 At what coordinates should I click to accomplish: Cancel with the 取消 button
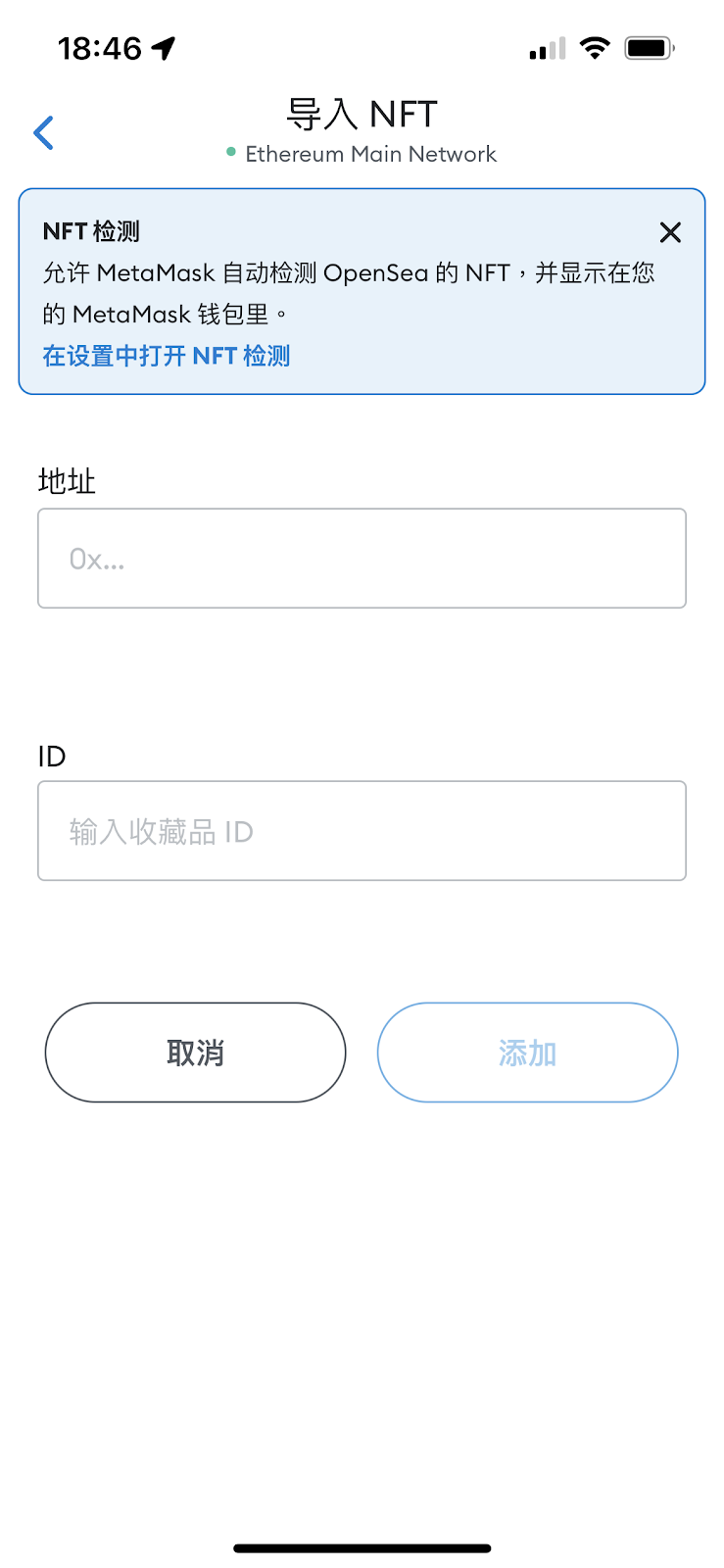coord(196,1053)
